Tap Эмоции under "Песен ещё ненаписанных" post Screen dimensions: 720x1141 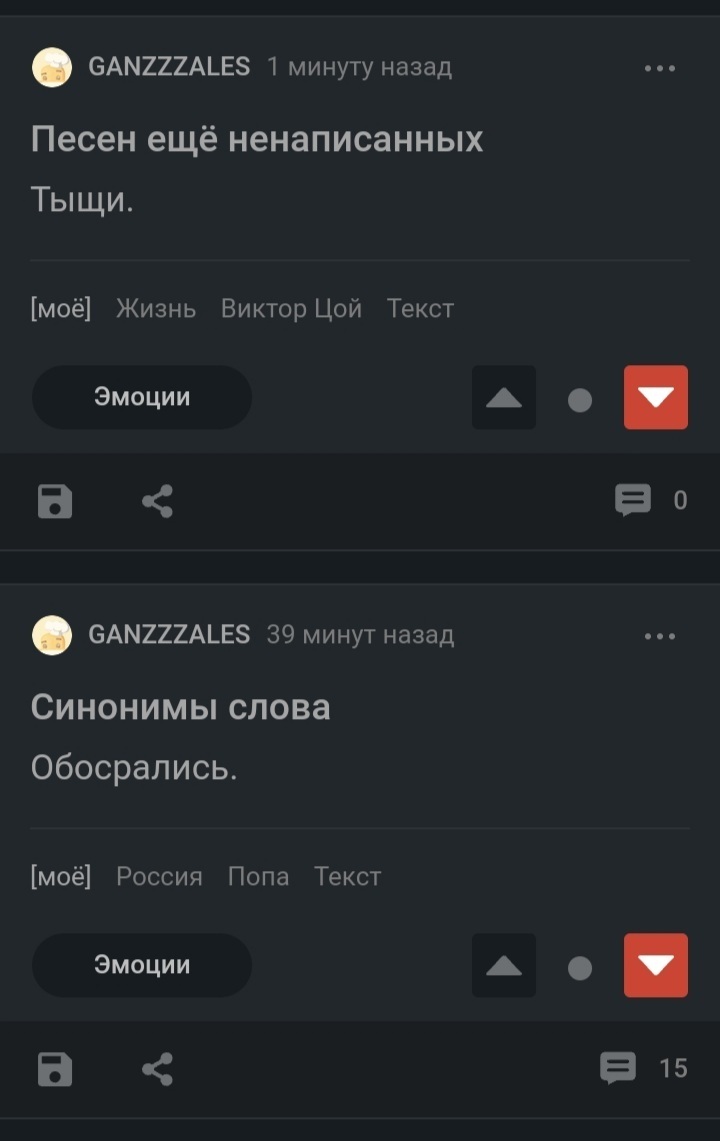point(142,398)
